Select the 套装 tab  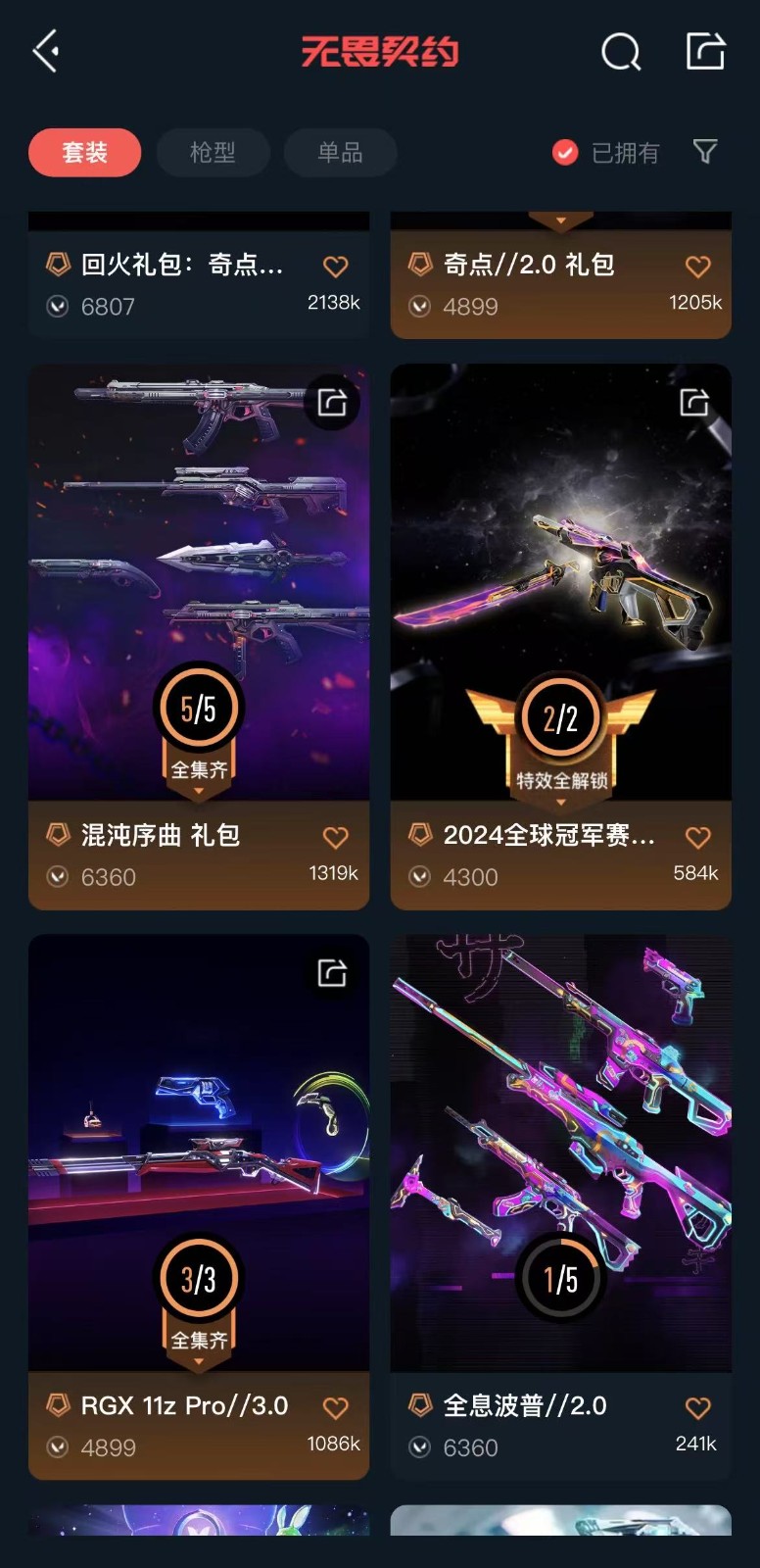pos(85,153)
